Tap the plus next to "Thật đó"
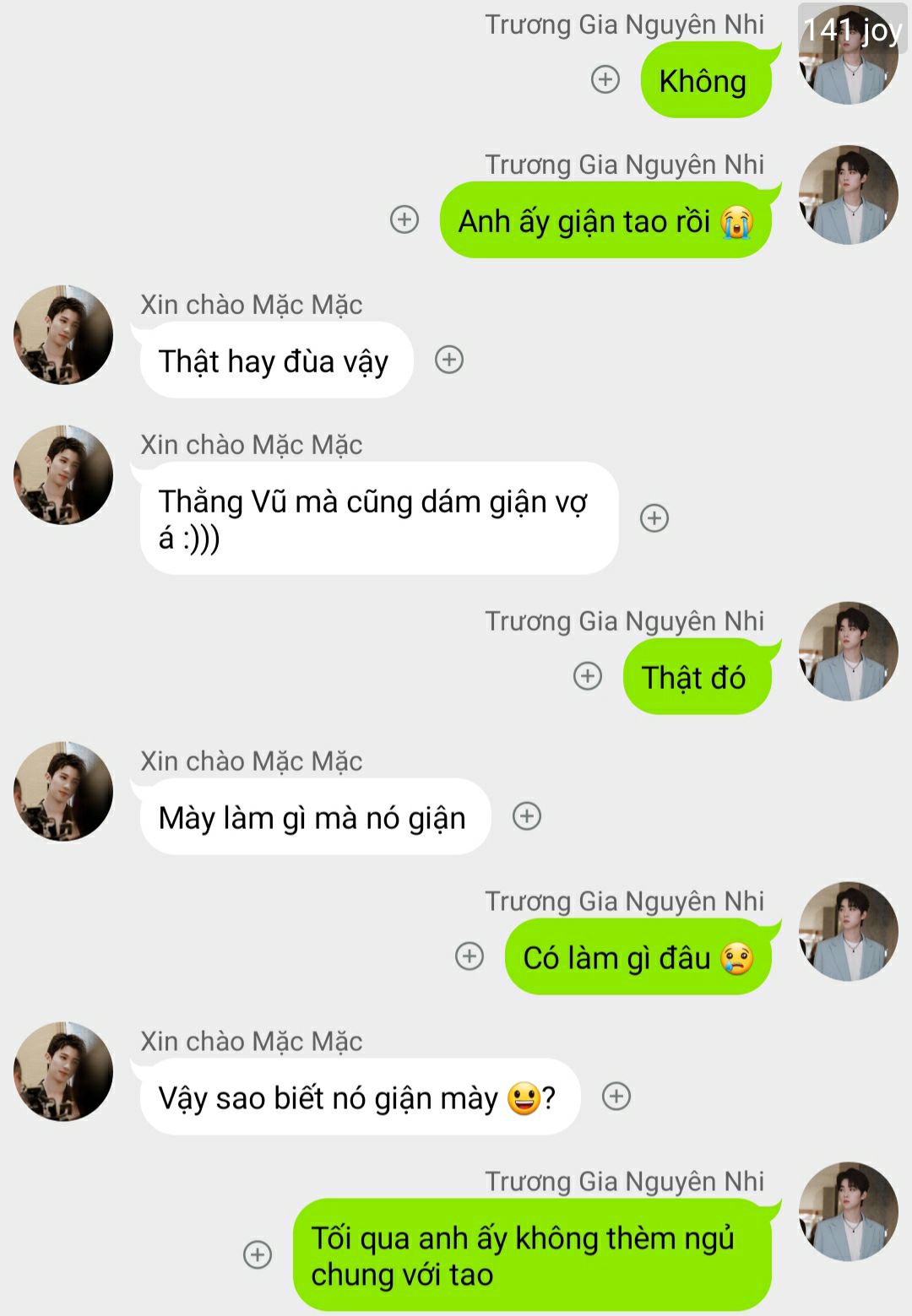This screenshot has width=912, height=1316. pos(588,675)
